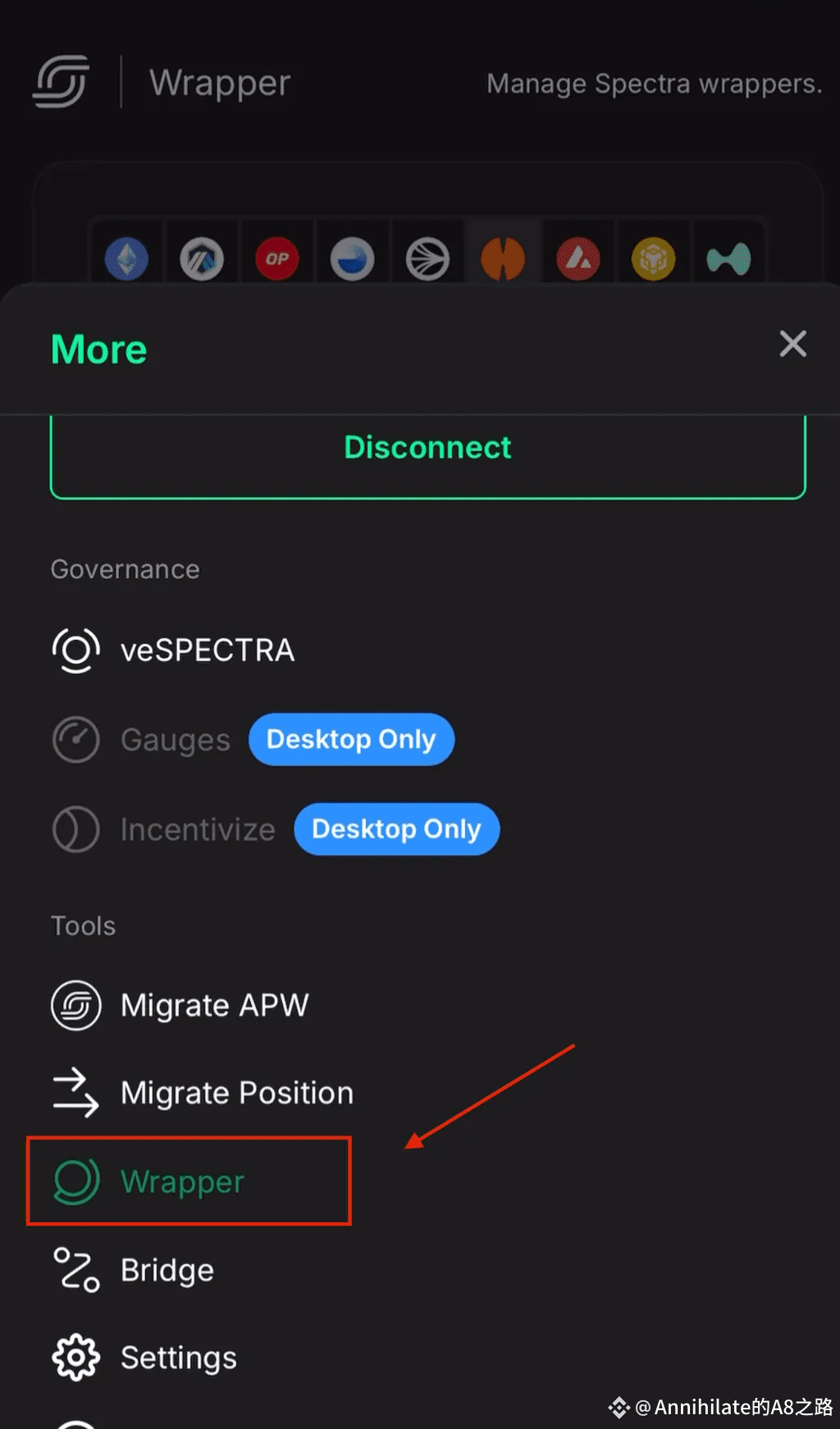Open veSPECTRA governance page
840x1429 pixels.
173,651
